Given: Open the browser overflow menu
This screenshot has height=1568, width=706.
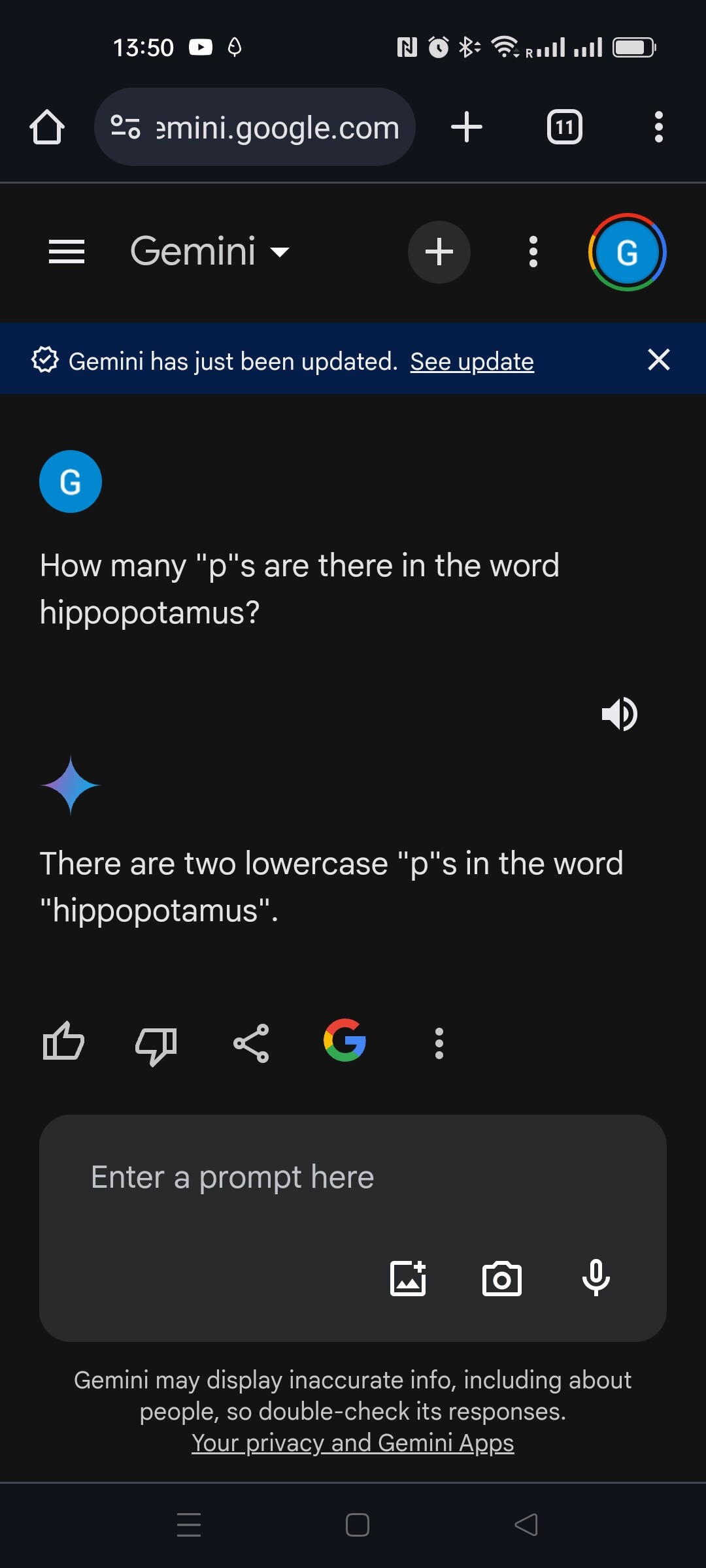Looking at the screenshot, I should [659, 127].
